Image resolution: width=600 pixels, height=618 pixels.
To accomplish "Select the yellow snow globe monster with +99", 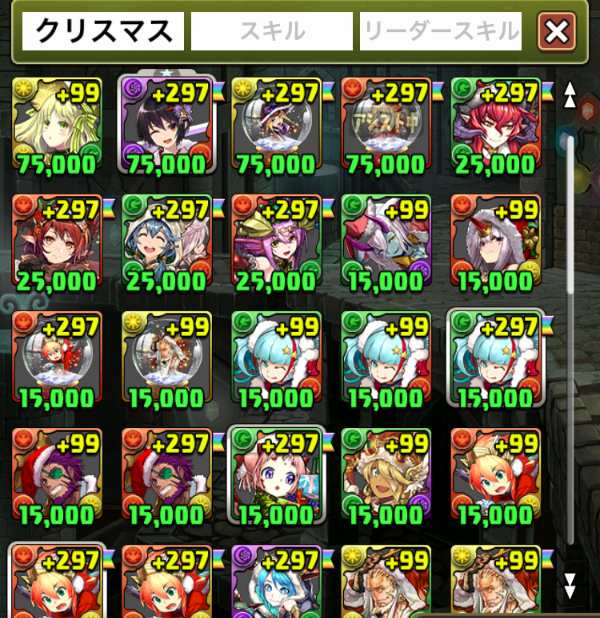I will (164, 360).
